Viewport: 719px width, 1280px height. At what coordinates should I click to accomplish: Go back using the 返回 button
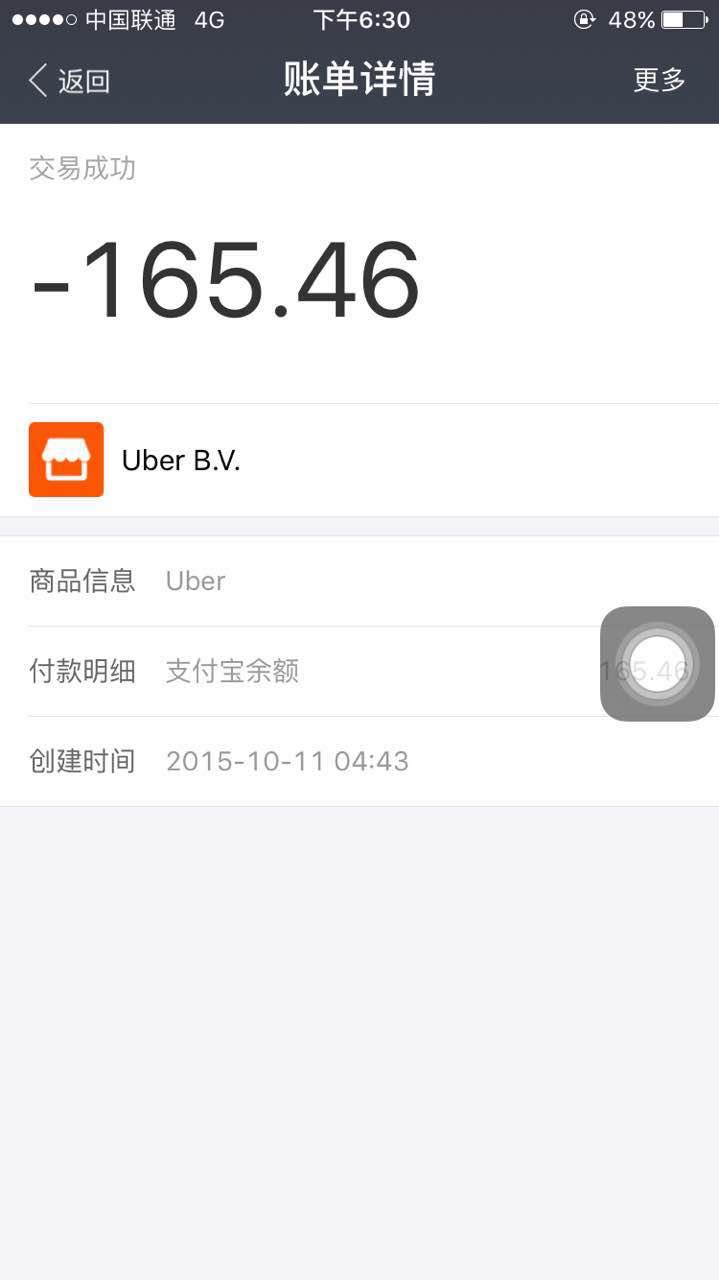point(68,81)
